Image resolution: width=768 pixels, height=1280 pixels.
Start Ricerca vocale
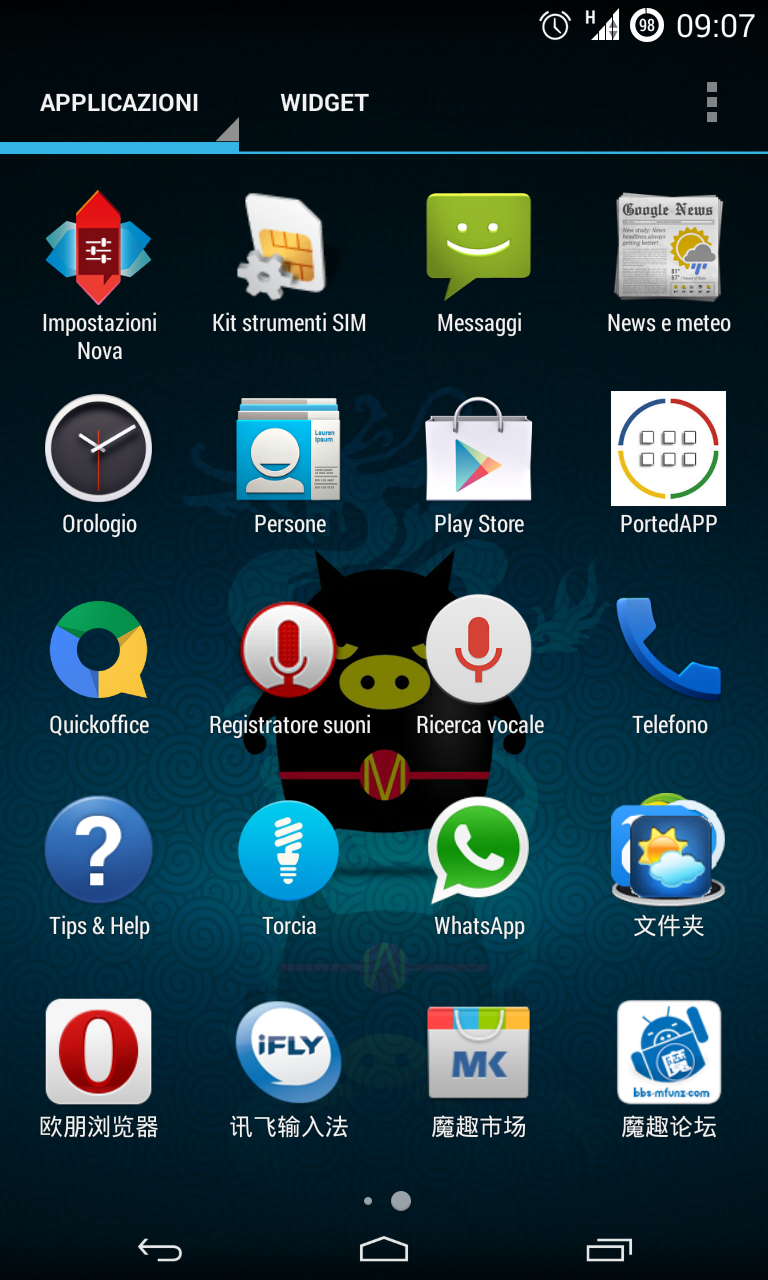tap(479, 650)
